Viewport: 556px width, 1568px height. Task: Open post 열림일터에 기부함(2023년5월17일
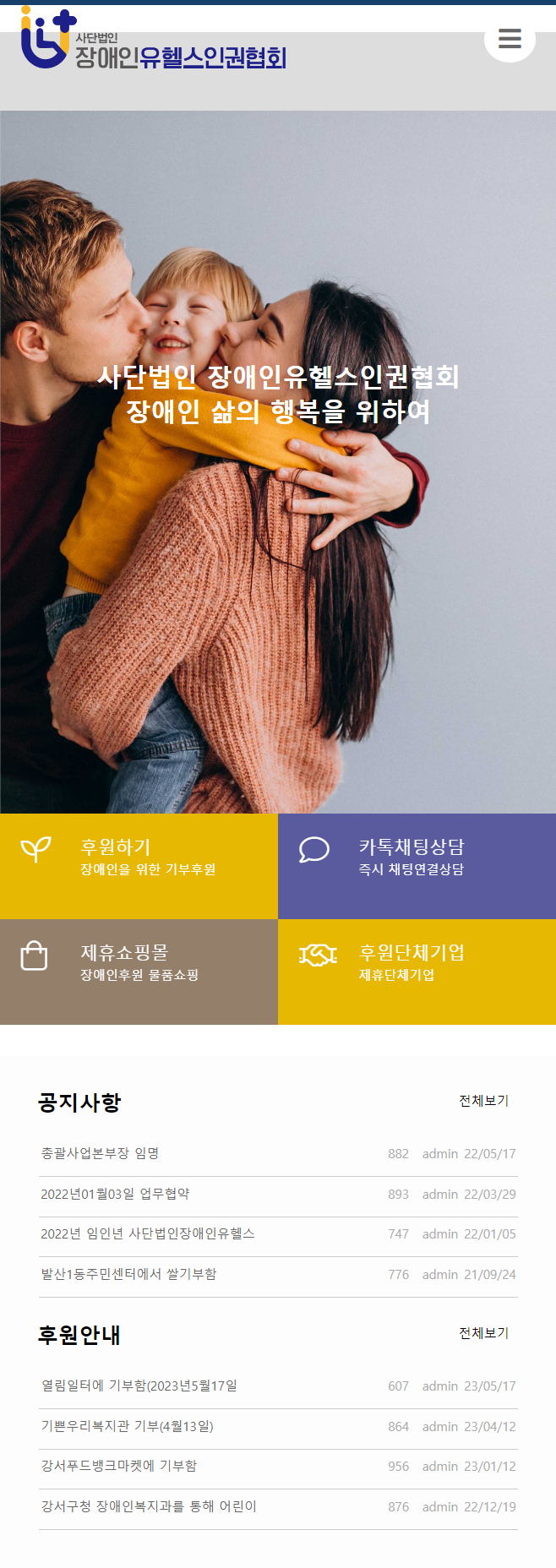click(x=139, y=1386)
